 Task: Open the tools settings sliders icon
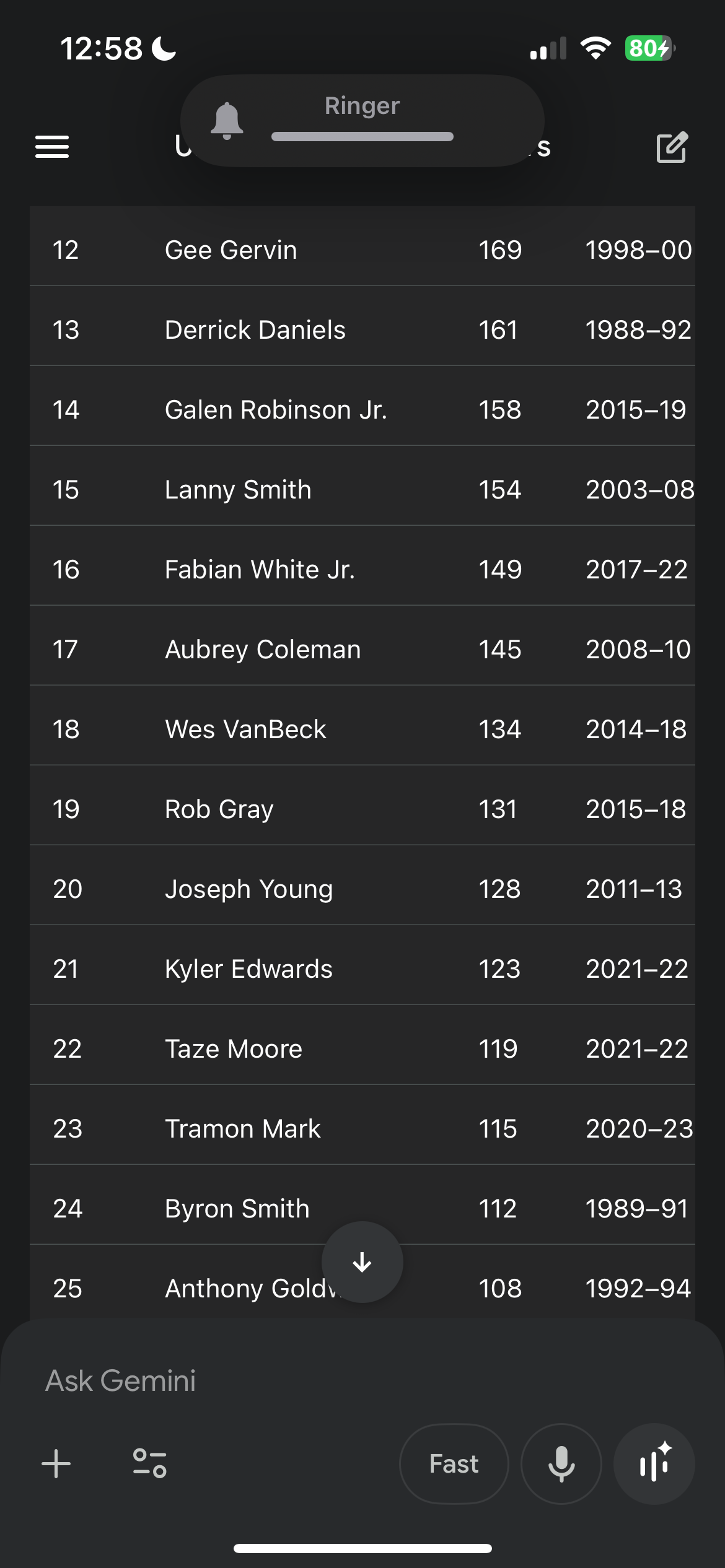coord(150,1463)
